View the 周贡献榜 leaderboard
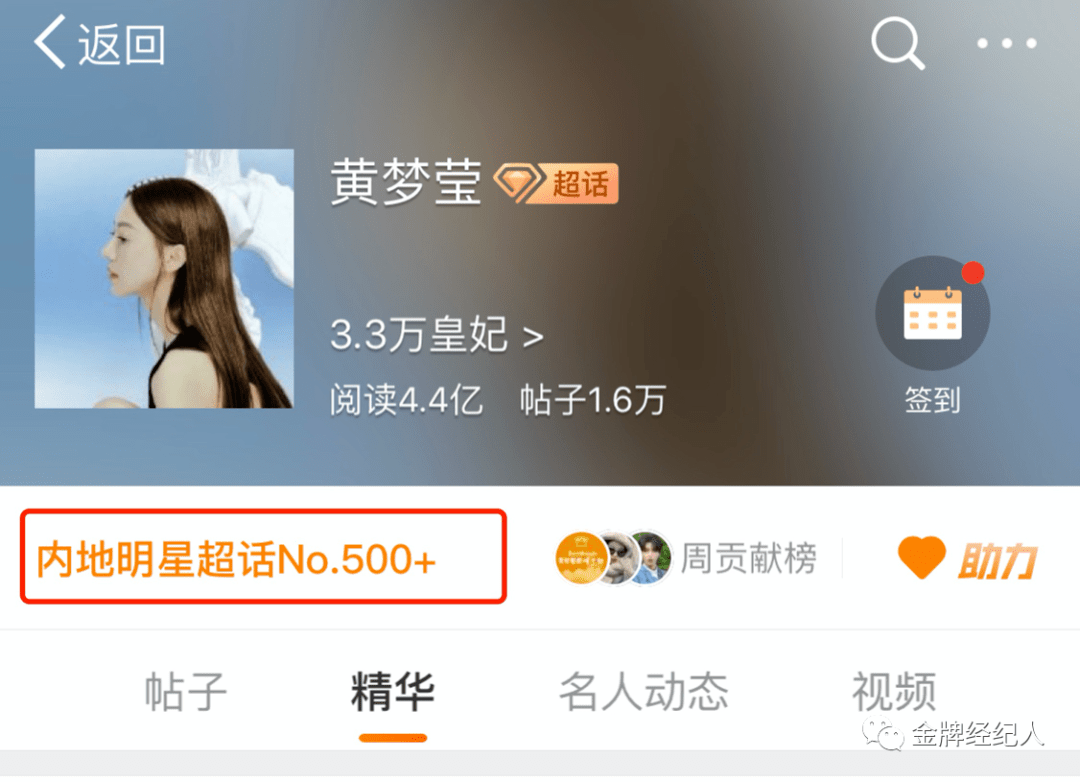1080x782 pixels. [687, 558]
